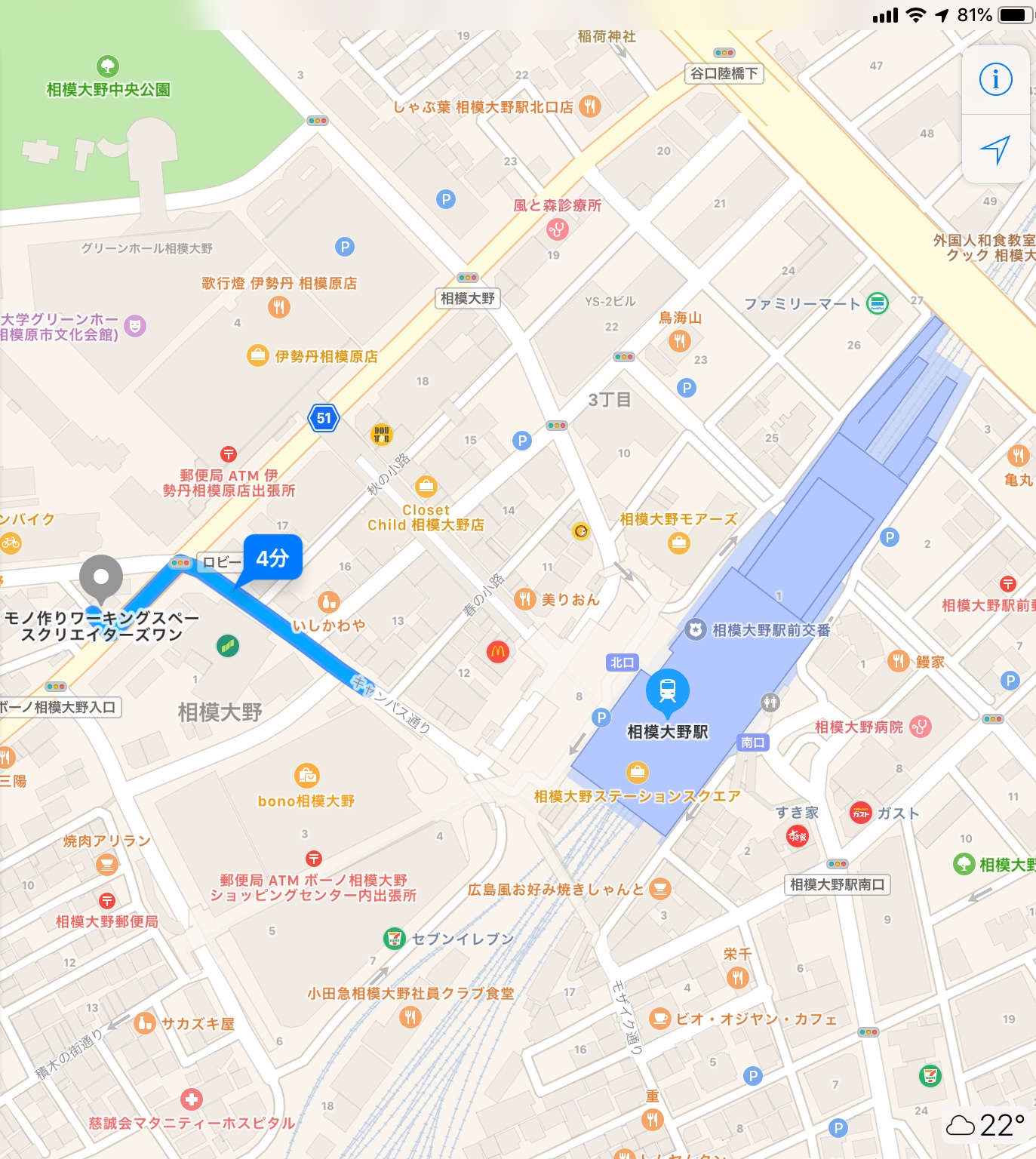Open the McDonald's map pin
This screenshot has height=1159, width=1036.
(498, 651)
